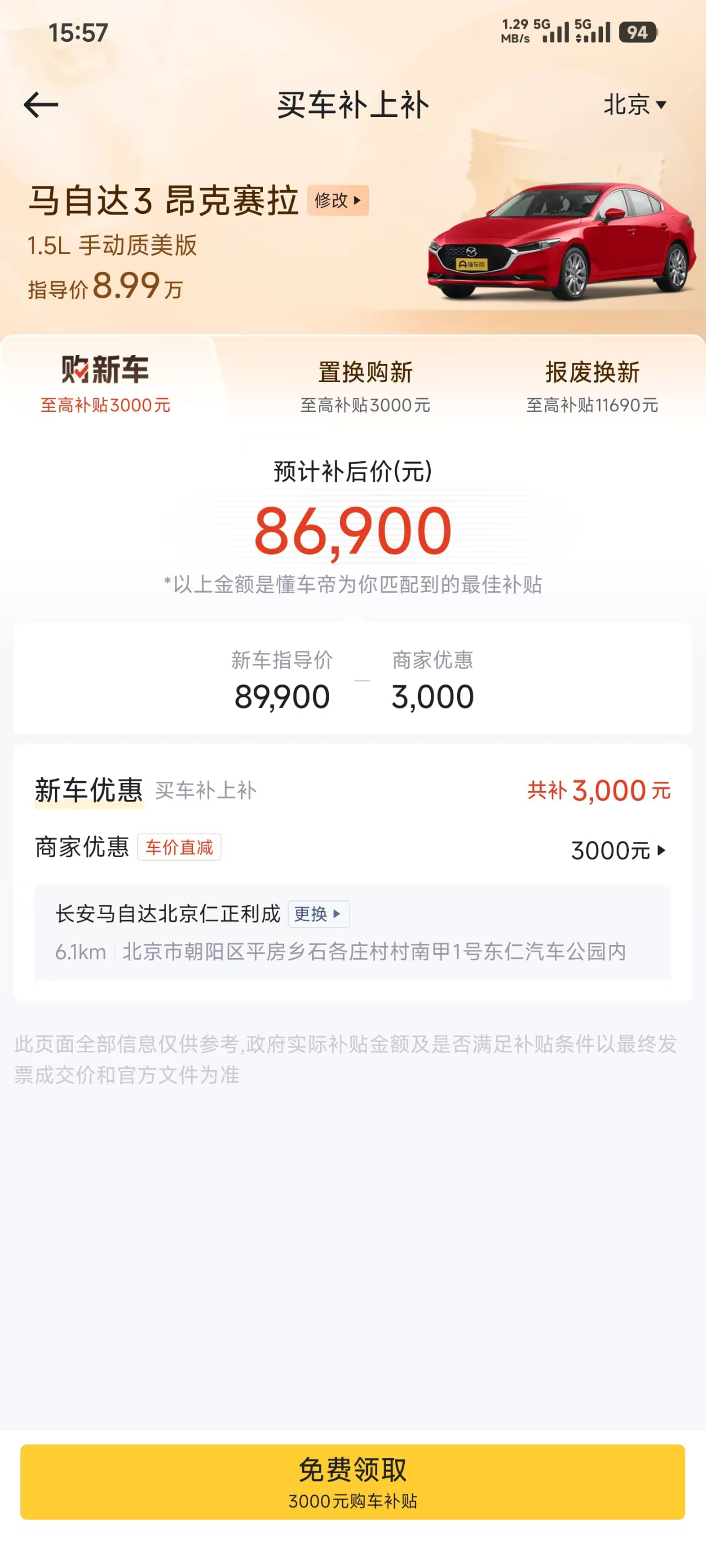Tap 修改 to change the car model
The width and height of the screenshot is (706, 1568).
[338, 200]
